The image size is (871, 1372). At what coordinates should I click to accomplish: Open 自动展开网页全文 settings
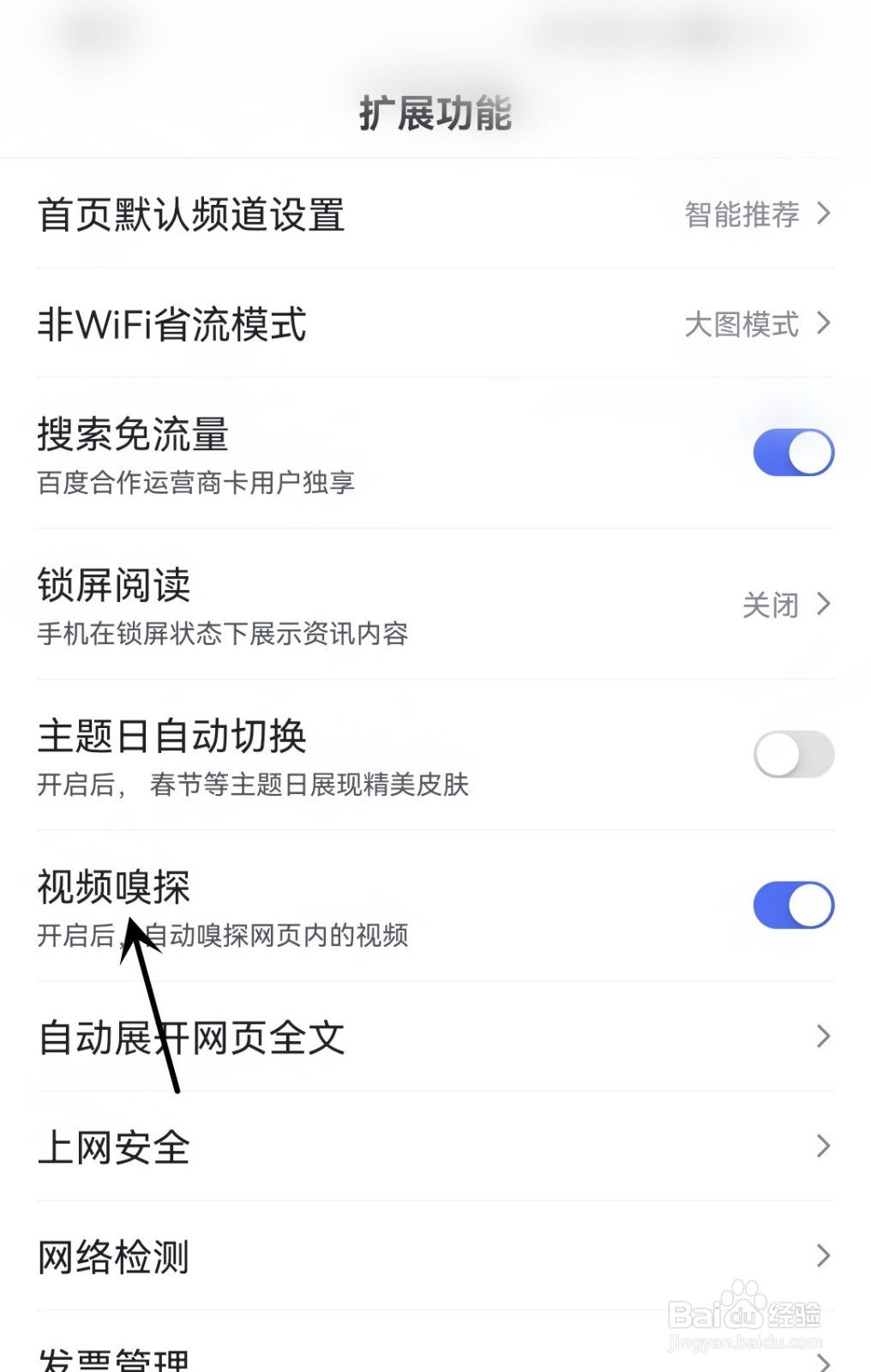[824, 1038]
